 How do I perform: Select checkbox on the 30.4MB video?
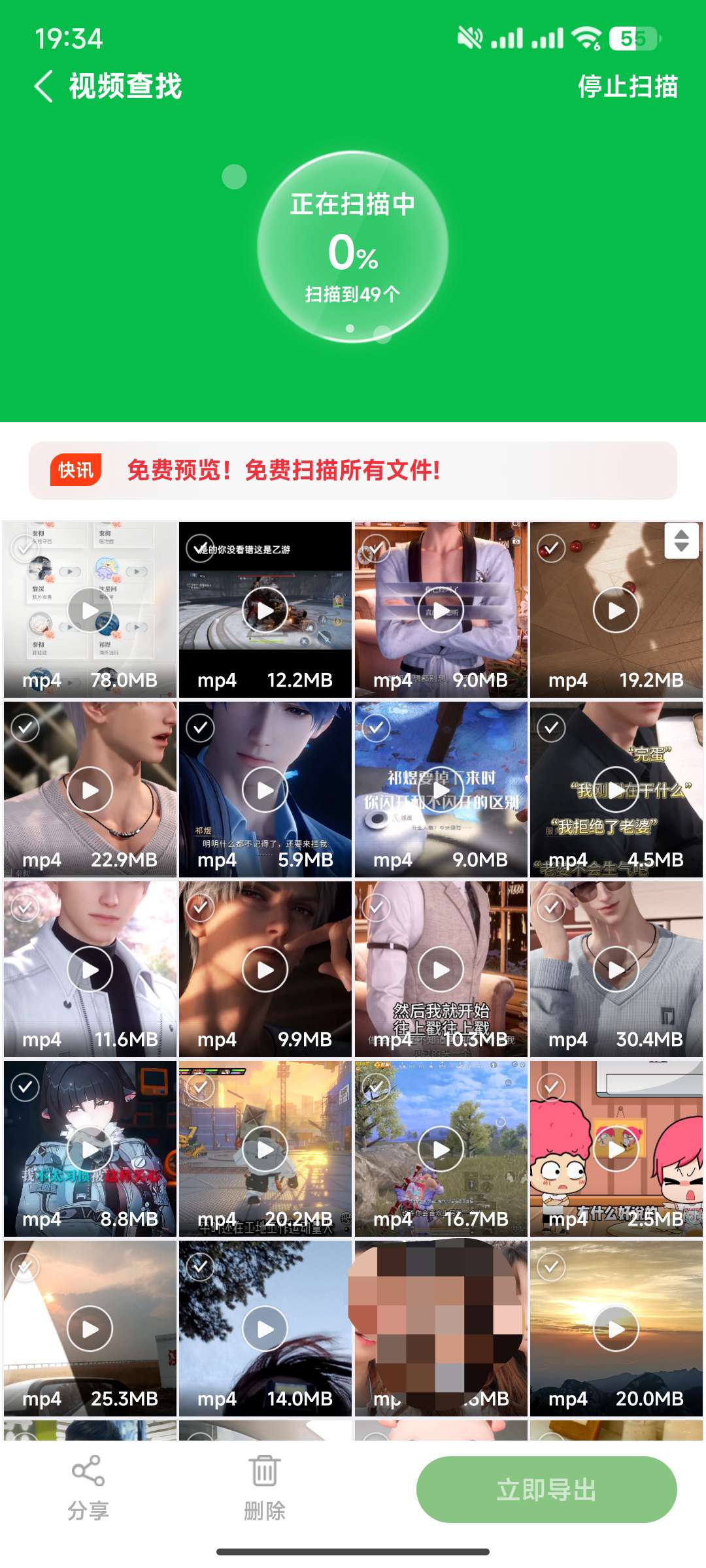click(551, 907)
